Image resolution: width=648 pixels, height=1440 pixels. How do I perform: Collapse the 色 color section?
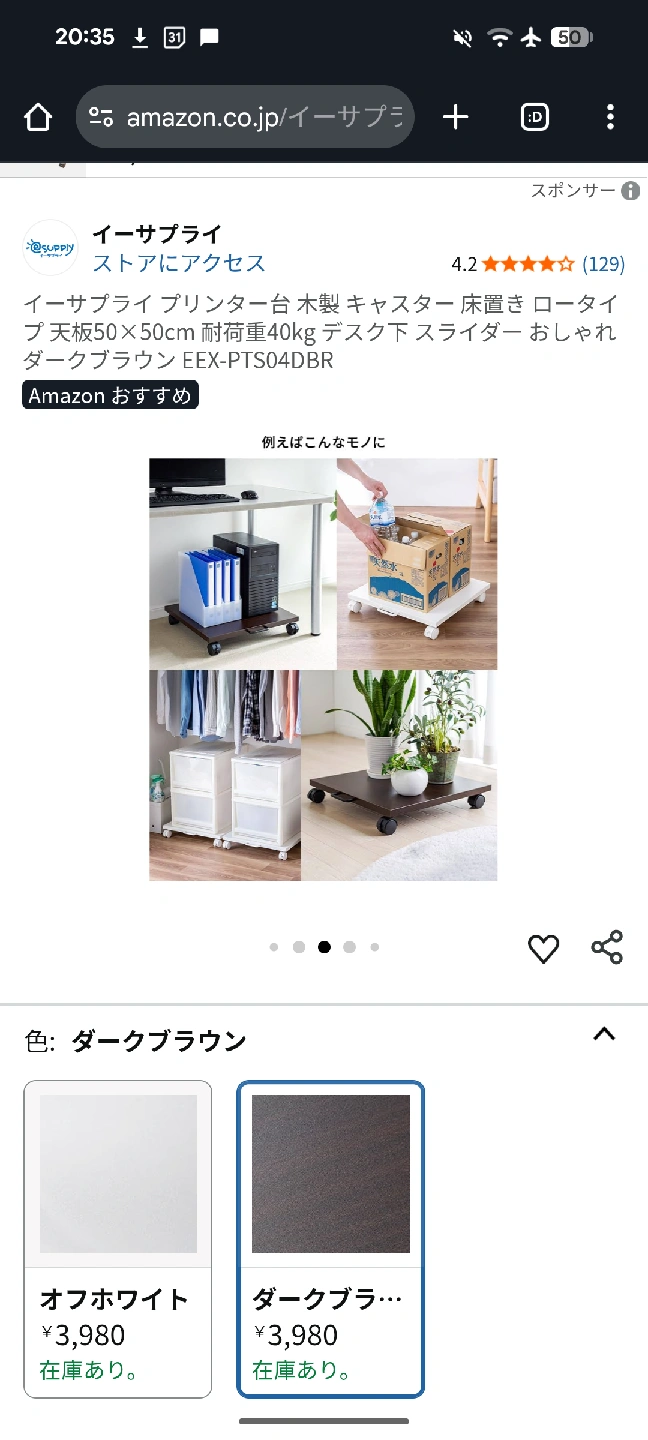pos(604,1035)
